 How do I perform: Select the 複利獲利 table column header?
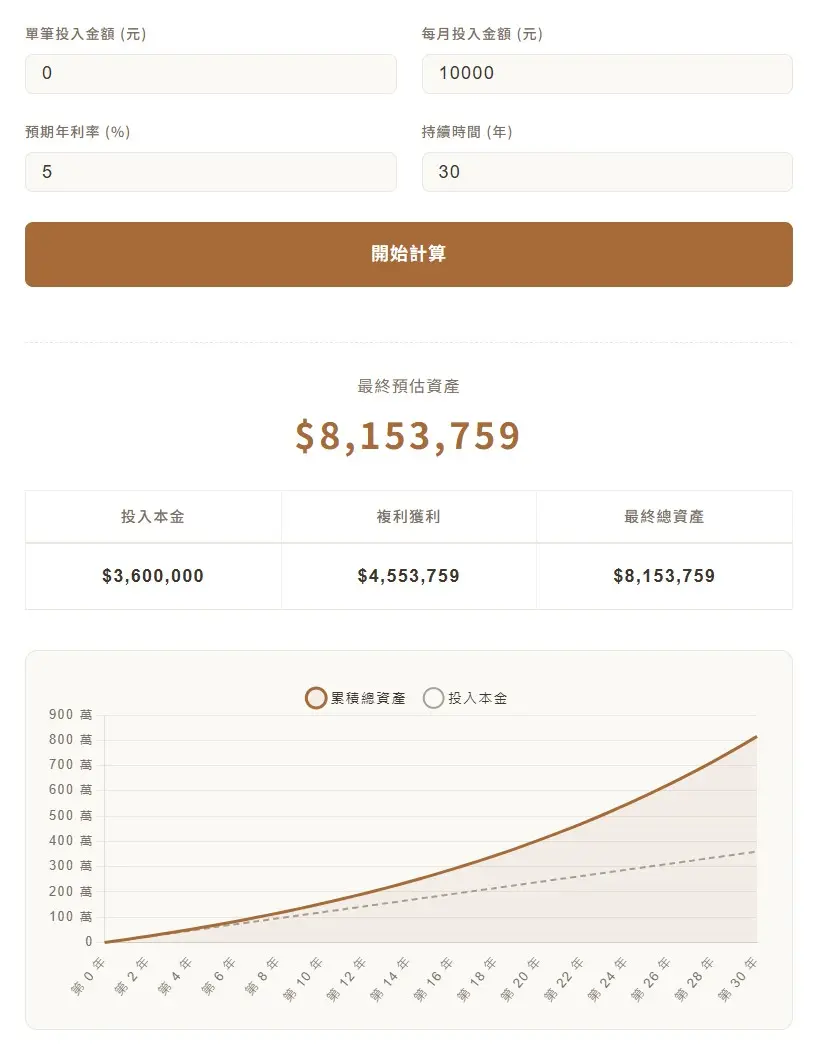[407, 516]
